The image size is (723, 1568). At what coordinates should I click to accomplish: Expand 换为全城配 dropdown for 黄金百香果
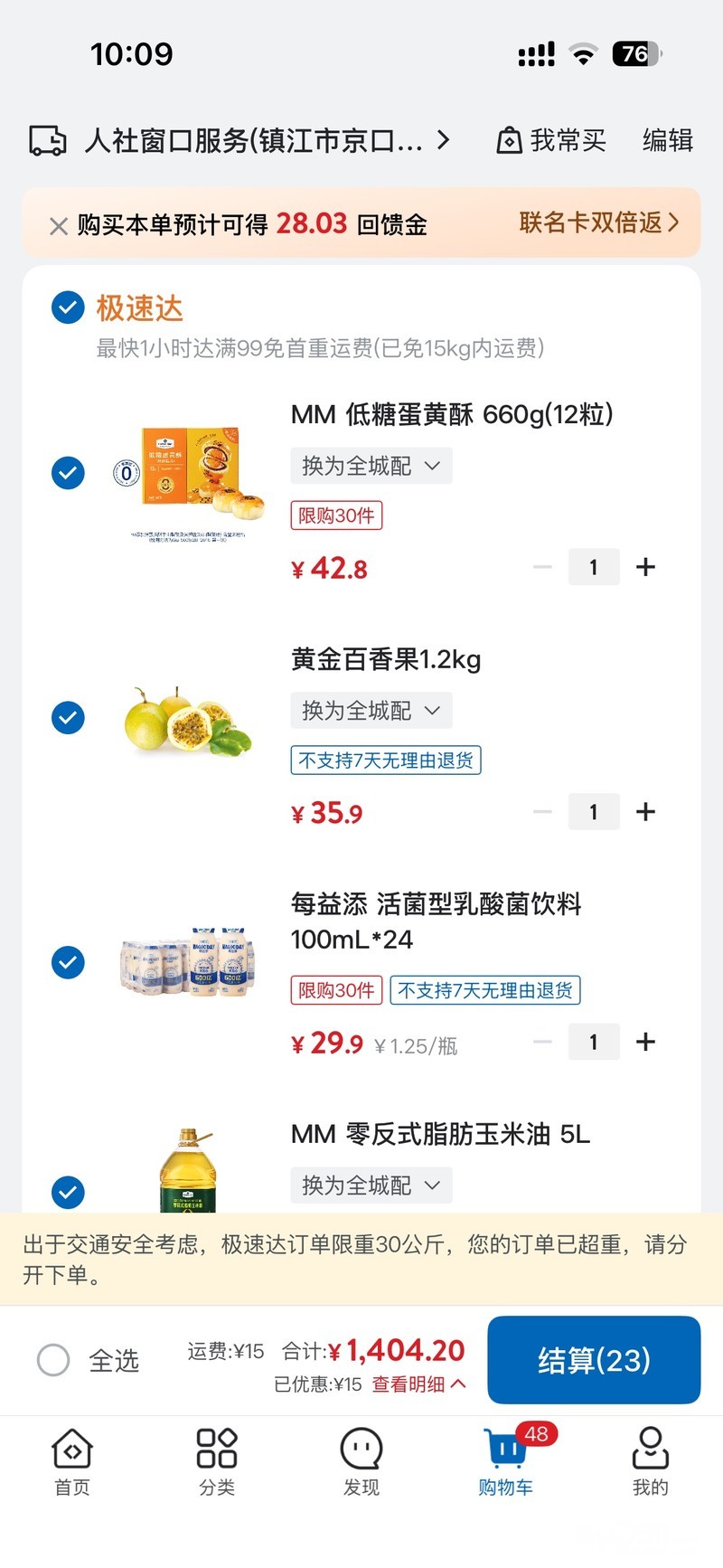(371, 711)
